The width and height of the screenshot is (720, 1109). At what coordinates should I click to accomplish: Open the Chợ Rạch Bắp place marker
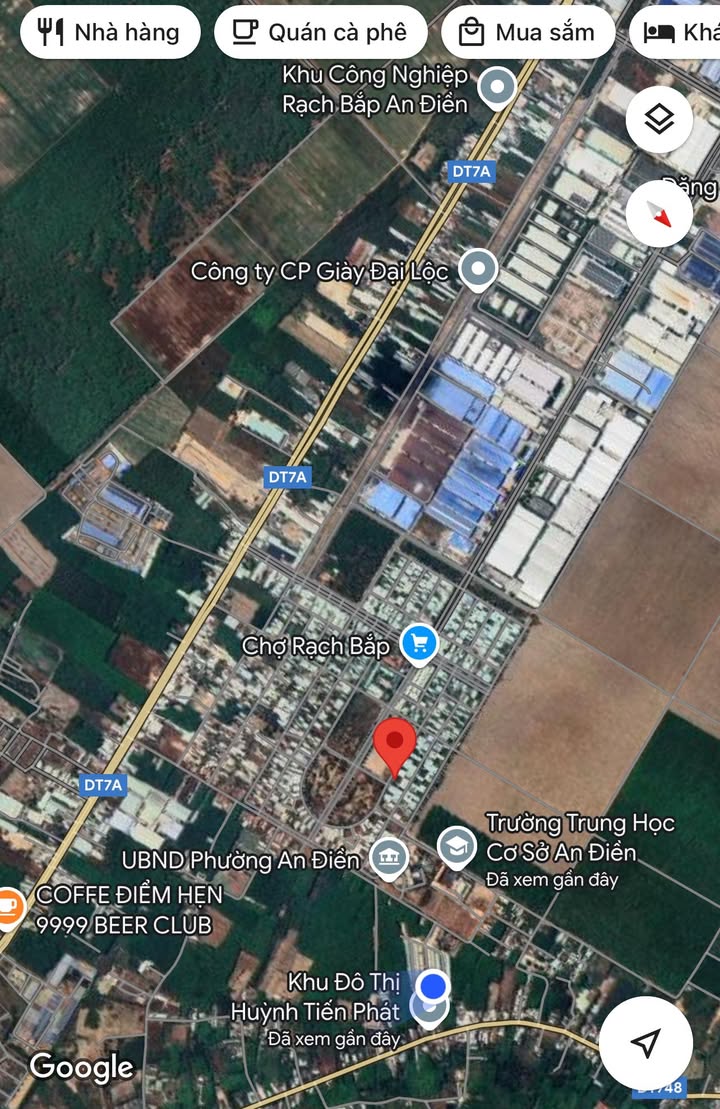[x=419, y=643]
